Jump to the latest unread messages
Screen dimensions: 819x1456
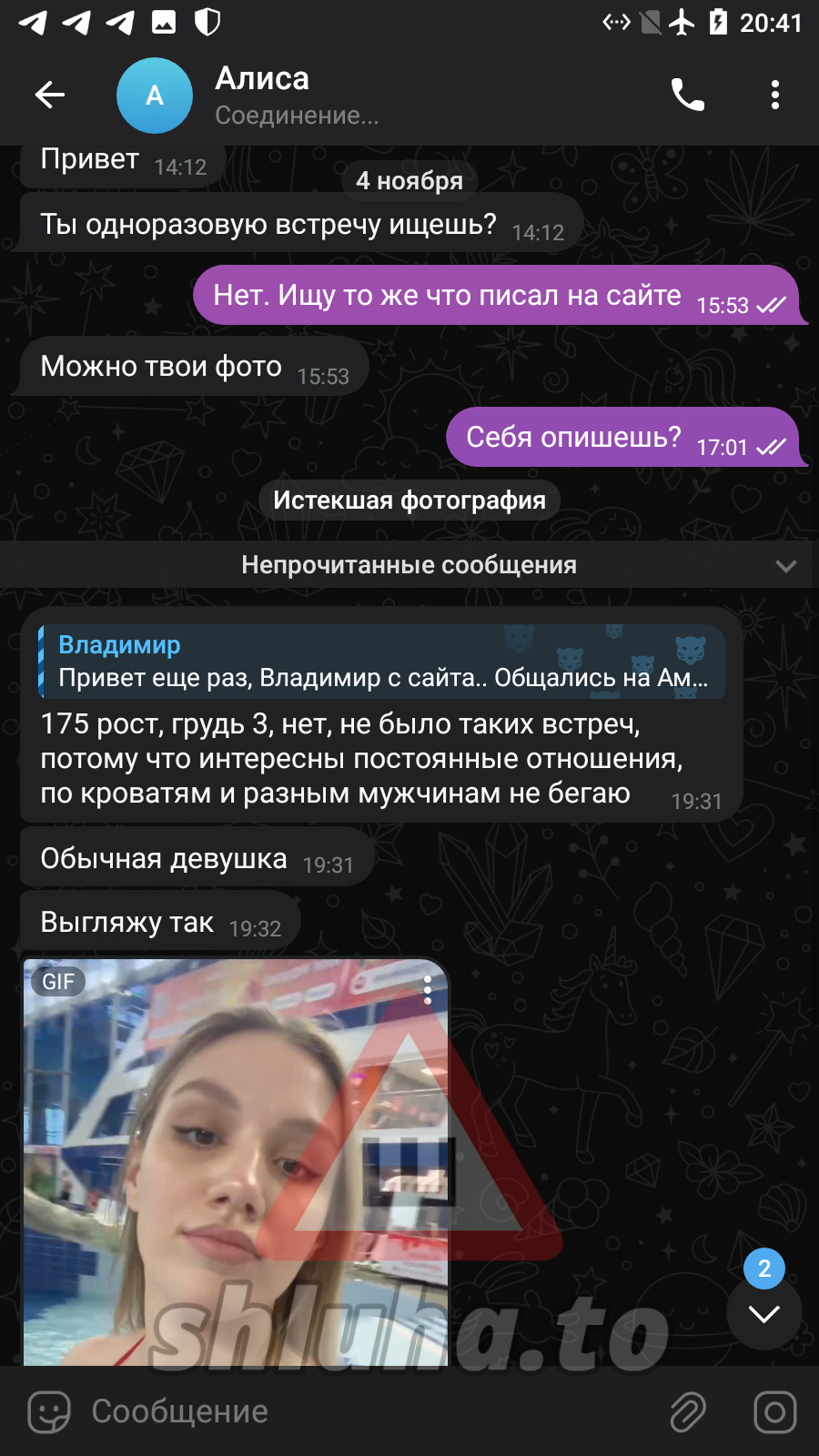(763, 1312)
